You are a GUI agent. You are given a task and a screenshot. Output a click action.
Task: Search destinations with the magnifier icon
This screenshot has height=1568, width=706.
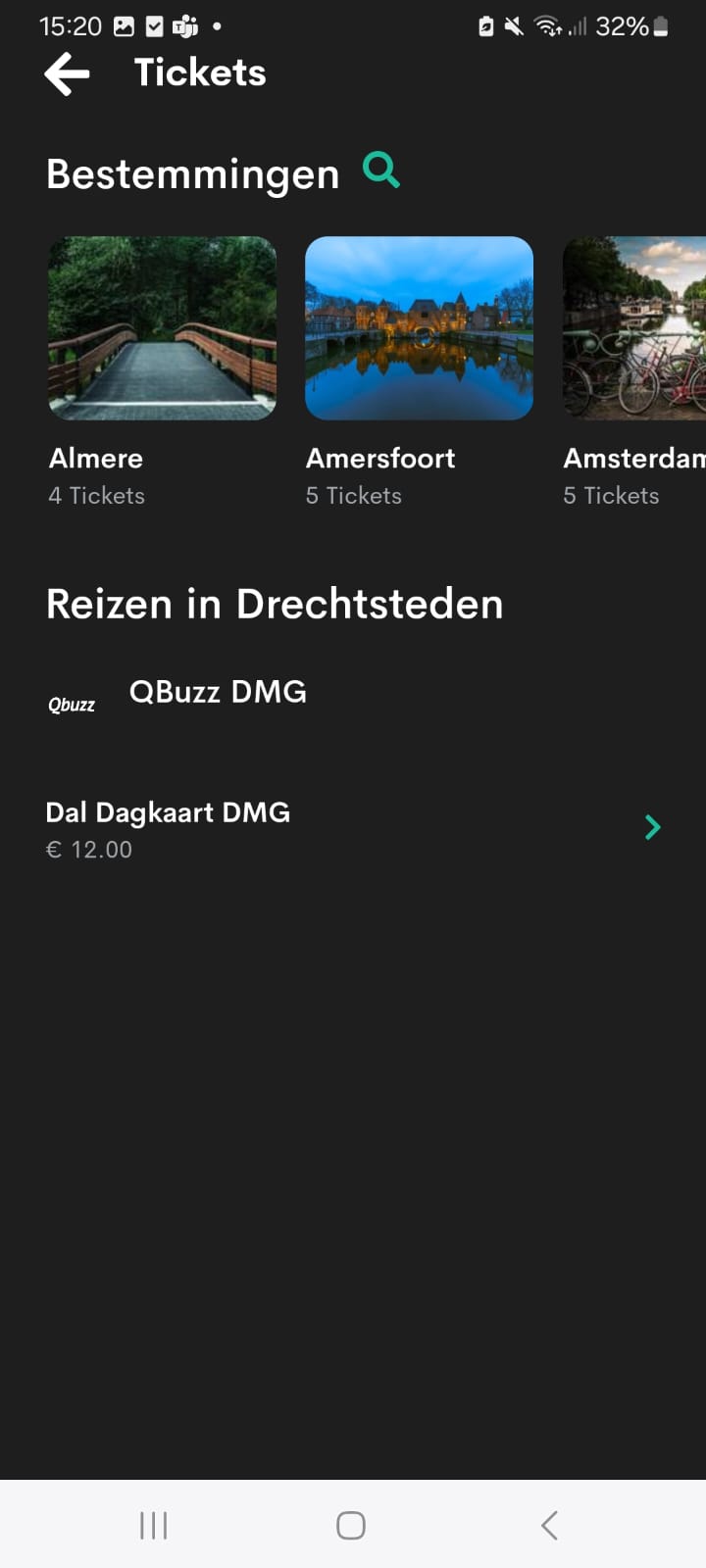click(381, 171)
